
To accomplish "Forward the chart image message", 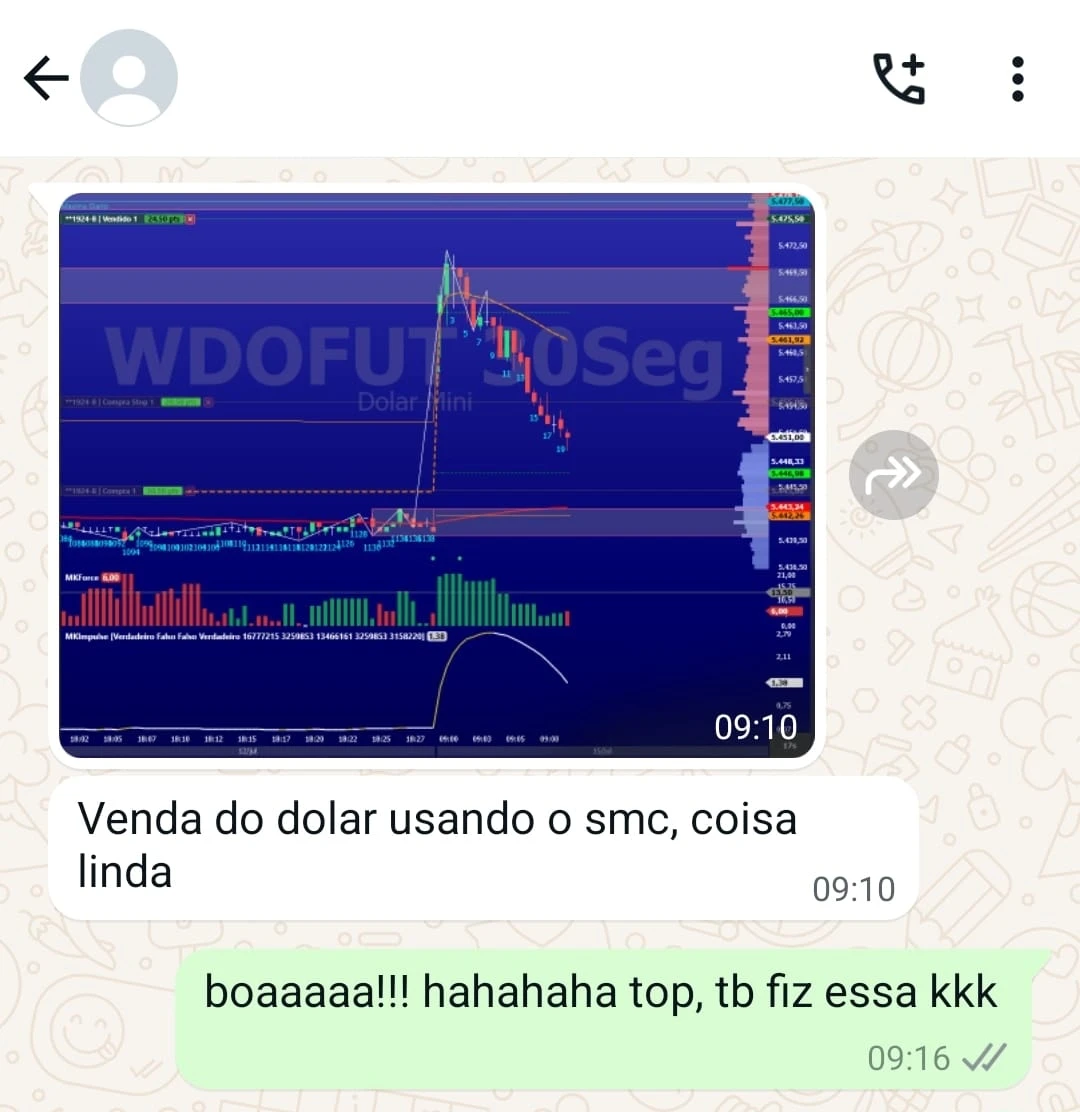I will [x=893, y=474].
